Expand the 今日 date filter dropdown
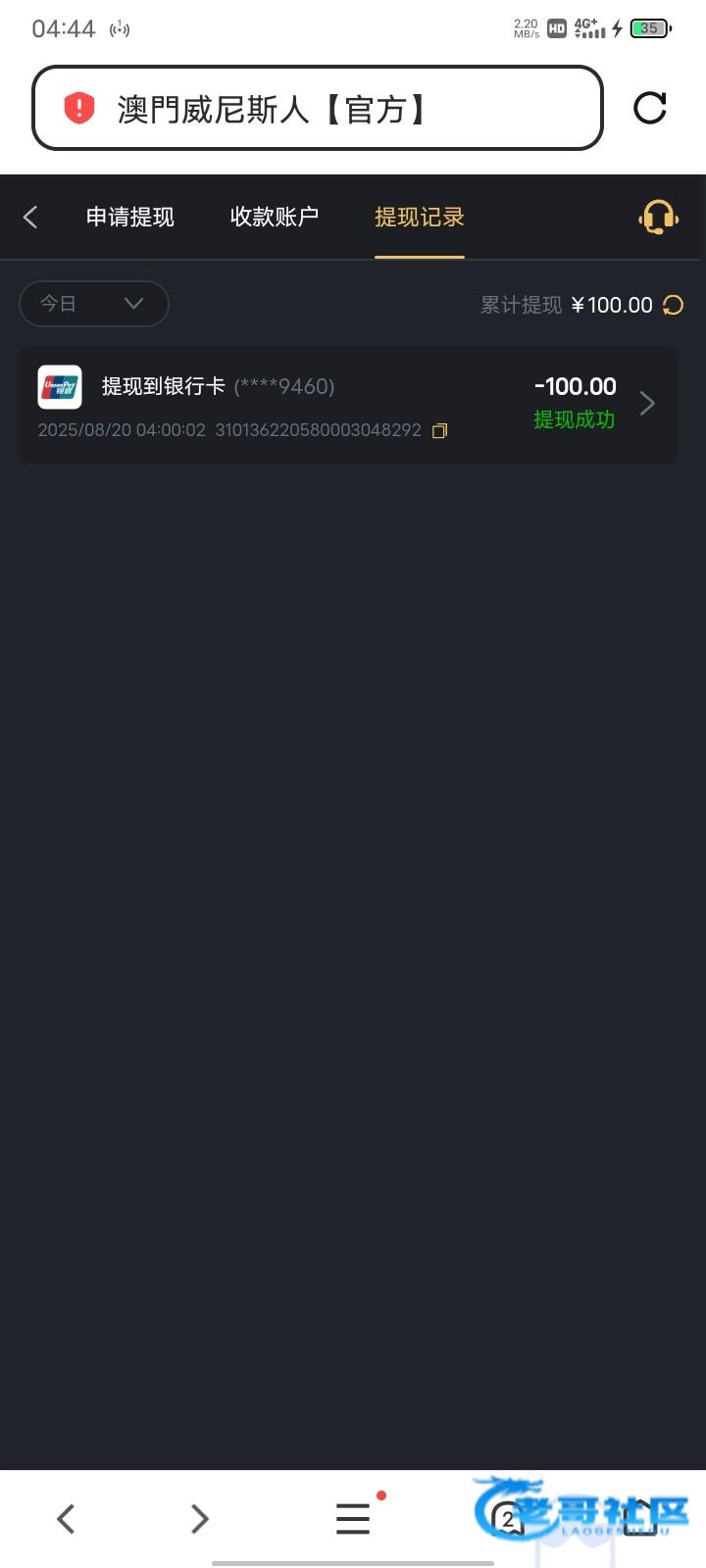Image resolution: width=706 pixels, height=1568 pixels. [x=93, y=304]
